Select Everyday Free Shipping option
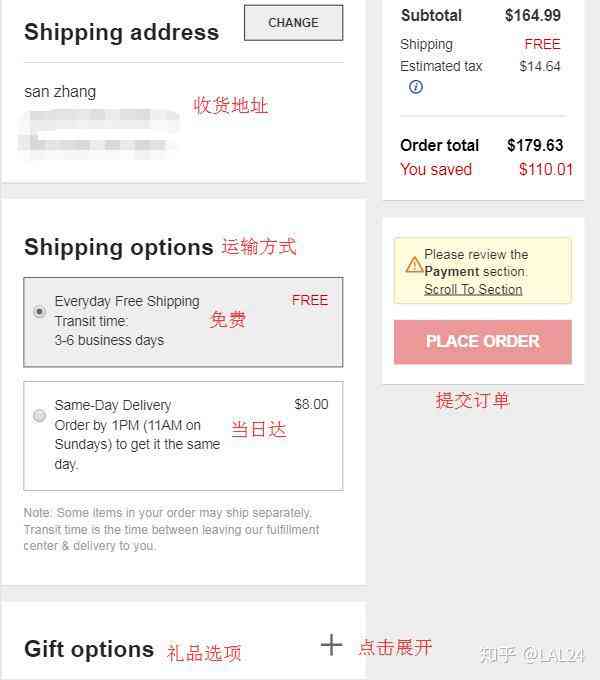The image size is (600, 680). 40,312
